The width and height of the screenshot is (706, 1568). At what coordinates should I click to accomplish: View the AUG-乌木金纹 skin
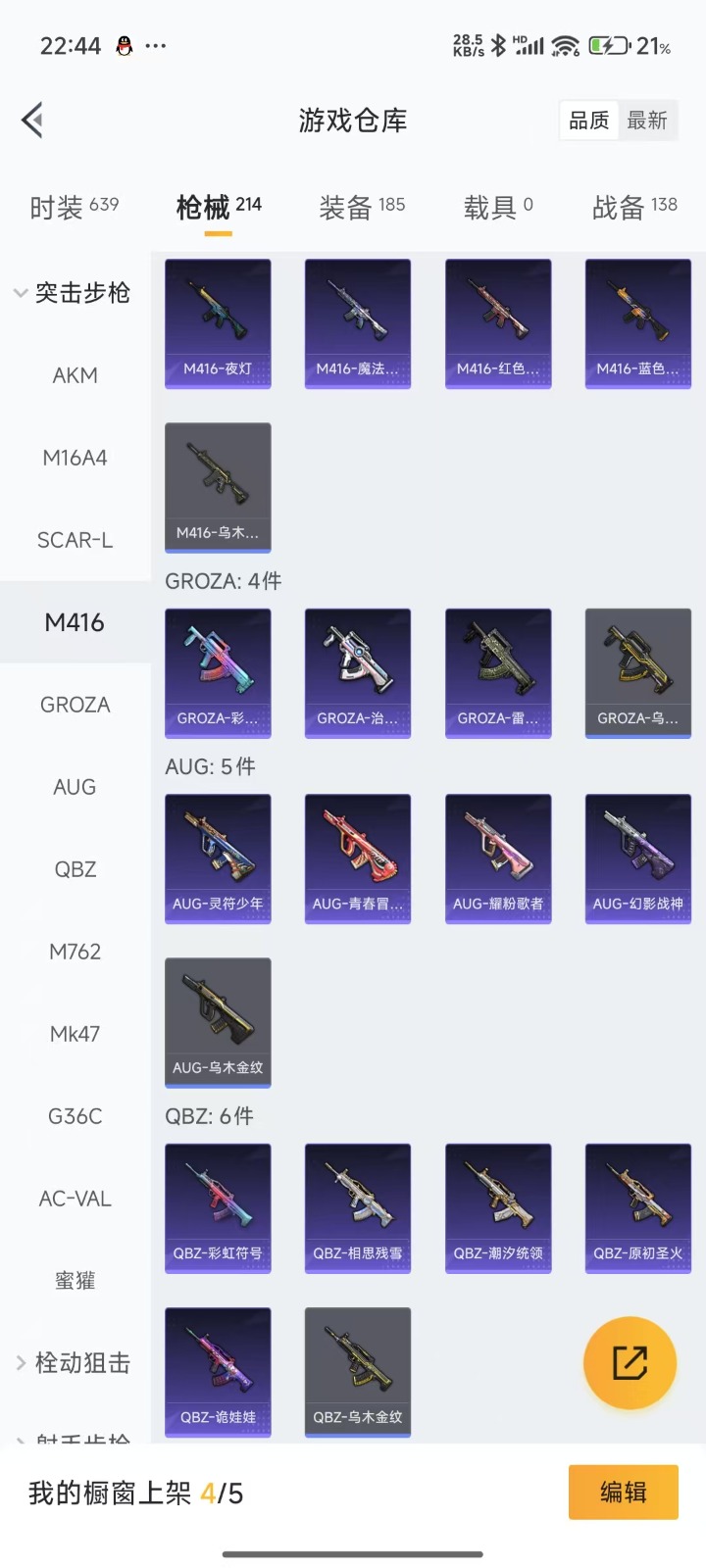click(x=218, y=1022)
